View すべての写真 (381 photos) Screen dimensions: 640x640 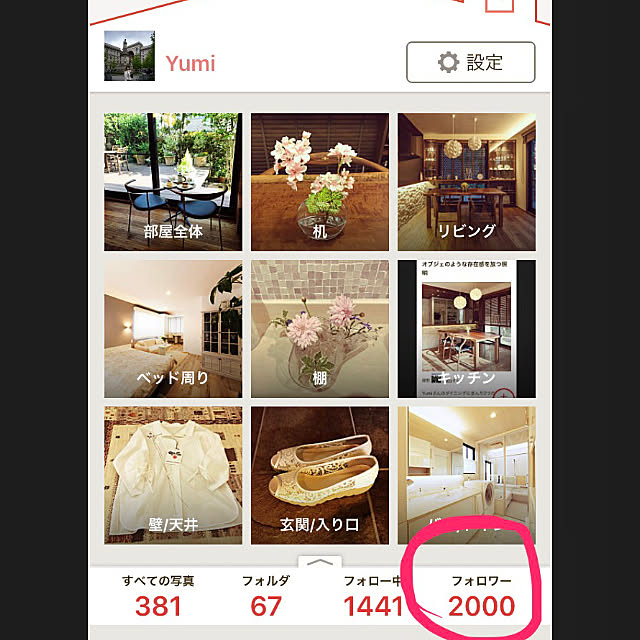point(158,596)
